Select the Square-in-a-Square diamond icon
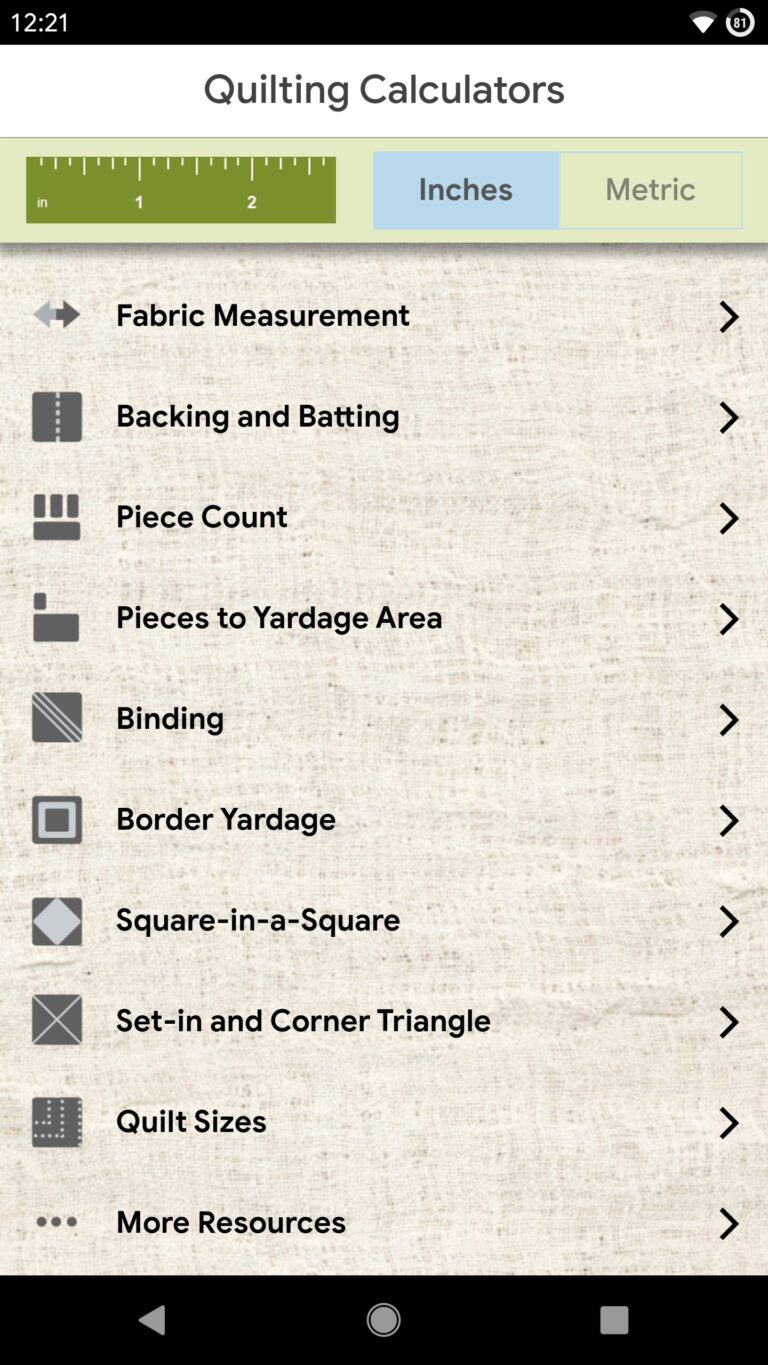This screenshot has width=768, height=1365. click(x=56, y=920)
